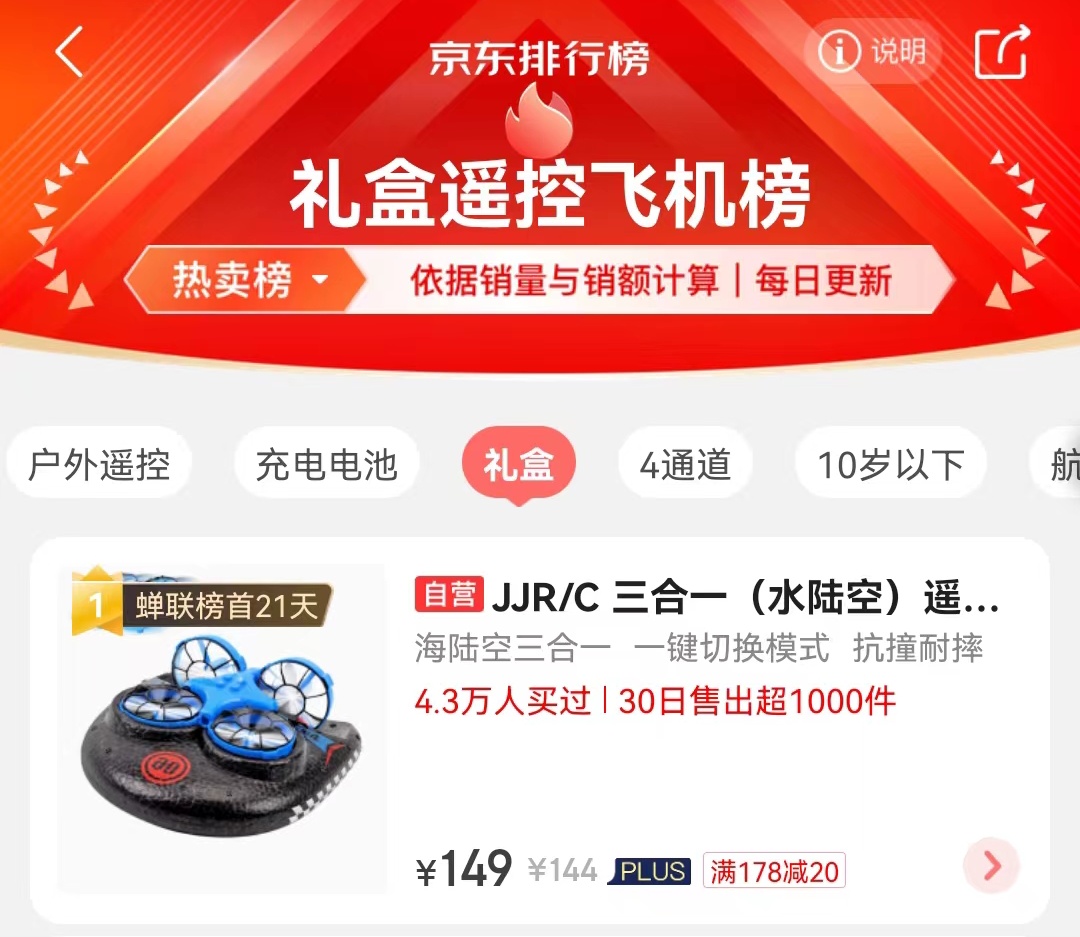1080x937 pixels.
Task: Select the 户外遥控 category chip
Action: 99,465
